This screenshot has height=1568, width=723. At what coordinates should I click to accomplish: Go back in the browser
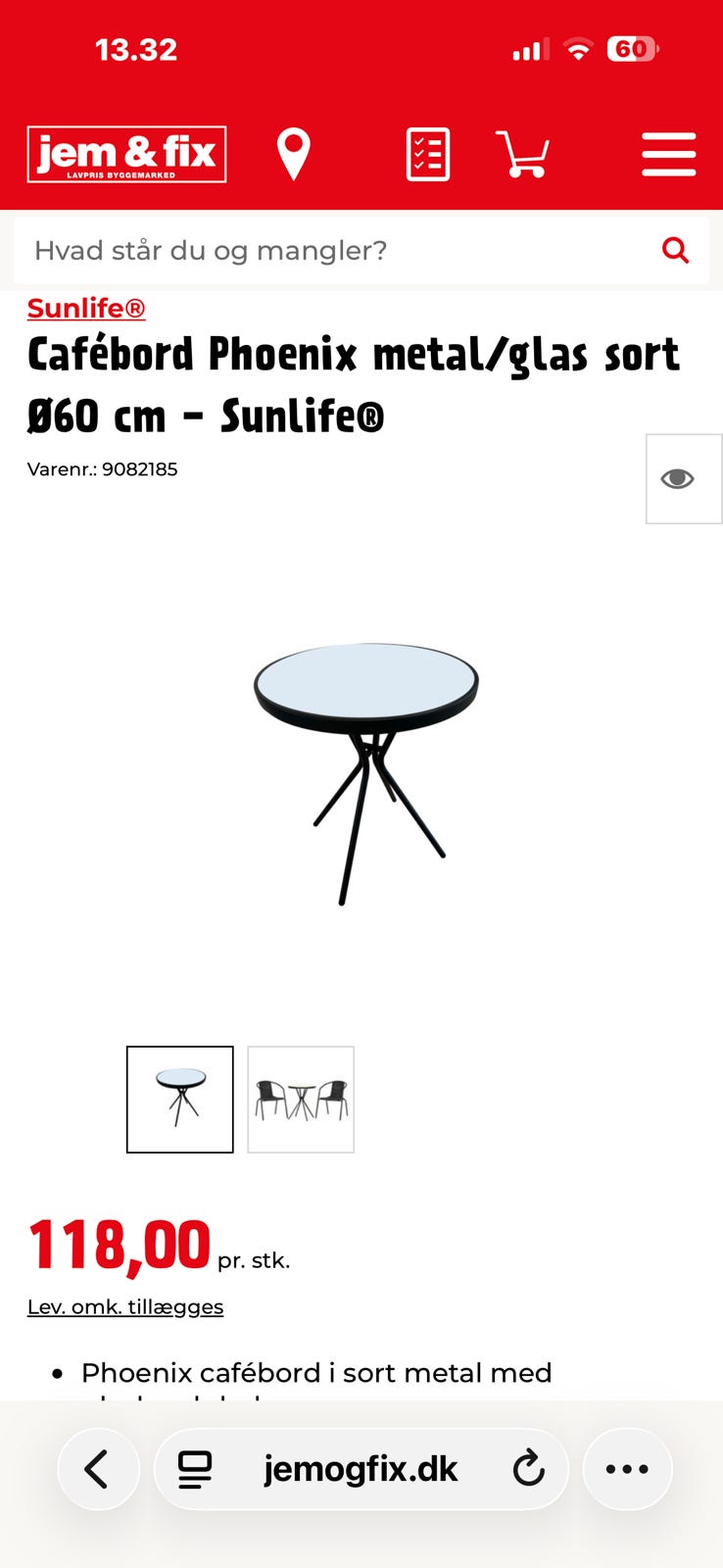pyautogui.click(x=98, y=1469)
